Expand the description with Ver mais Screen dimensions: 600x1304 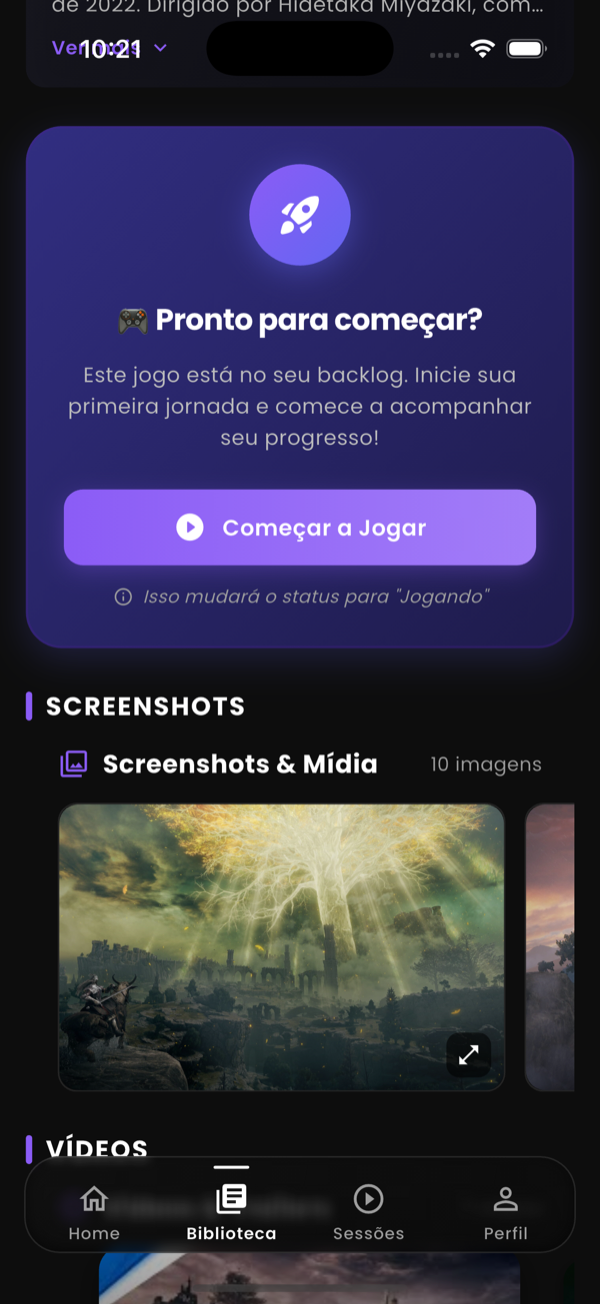coord(109,47)
